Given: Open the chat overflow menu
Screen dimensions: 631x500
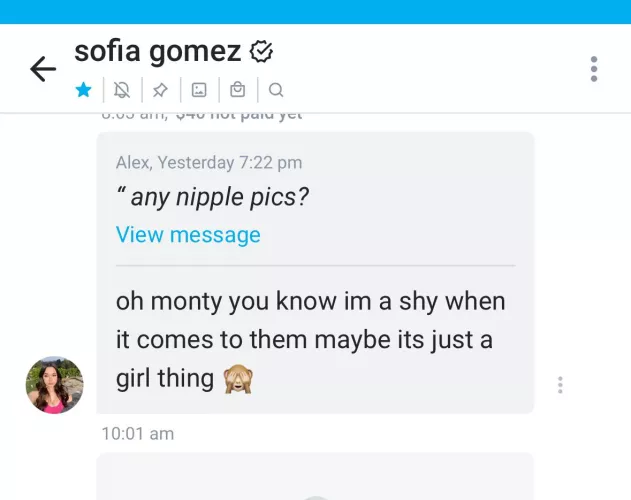Looking at the screenshot, I should (x=594, y=69).
